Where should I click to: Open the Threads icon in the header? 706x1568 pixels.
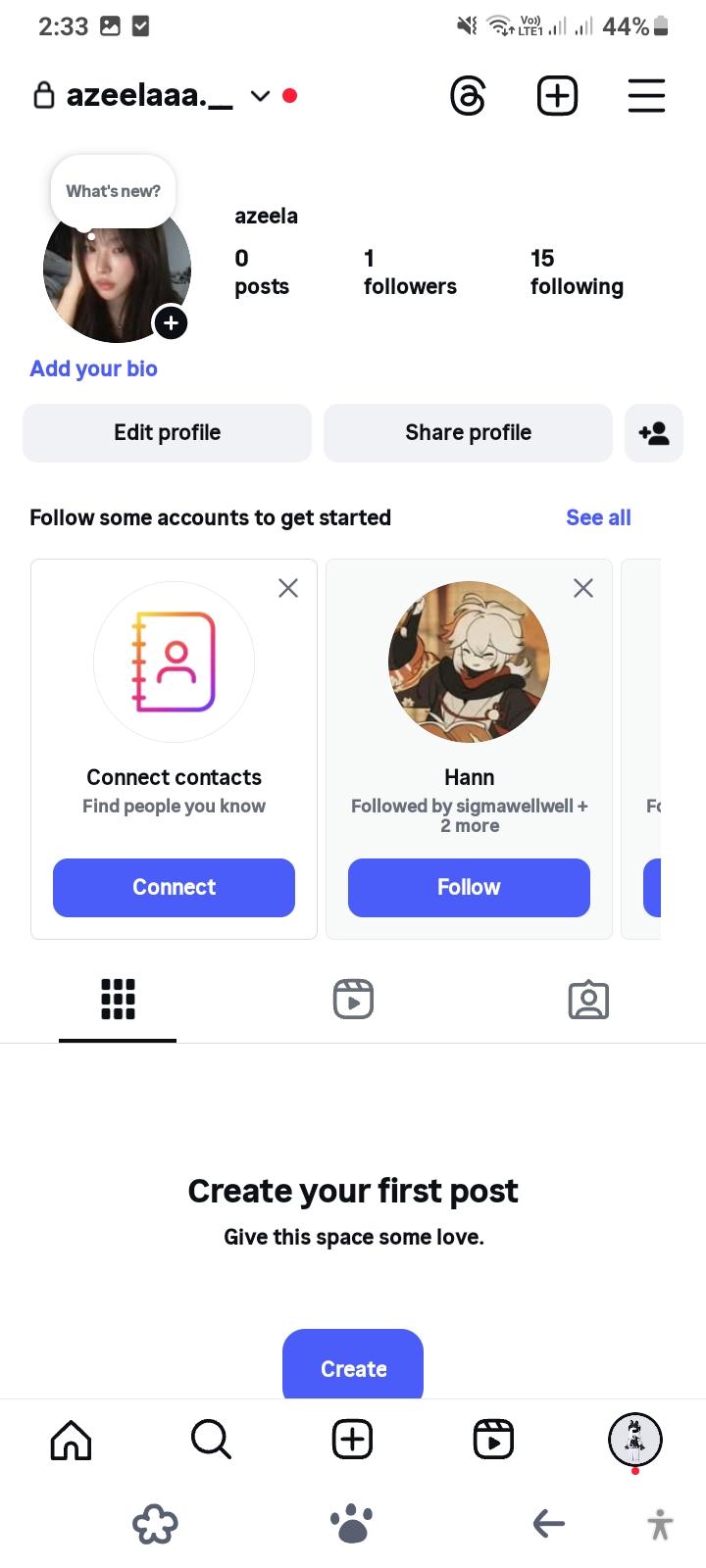point(468,96)
